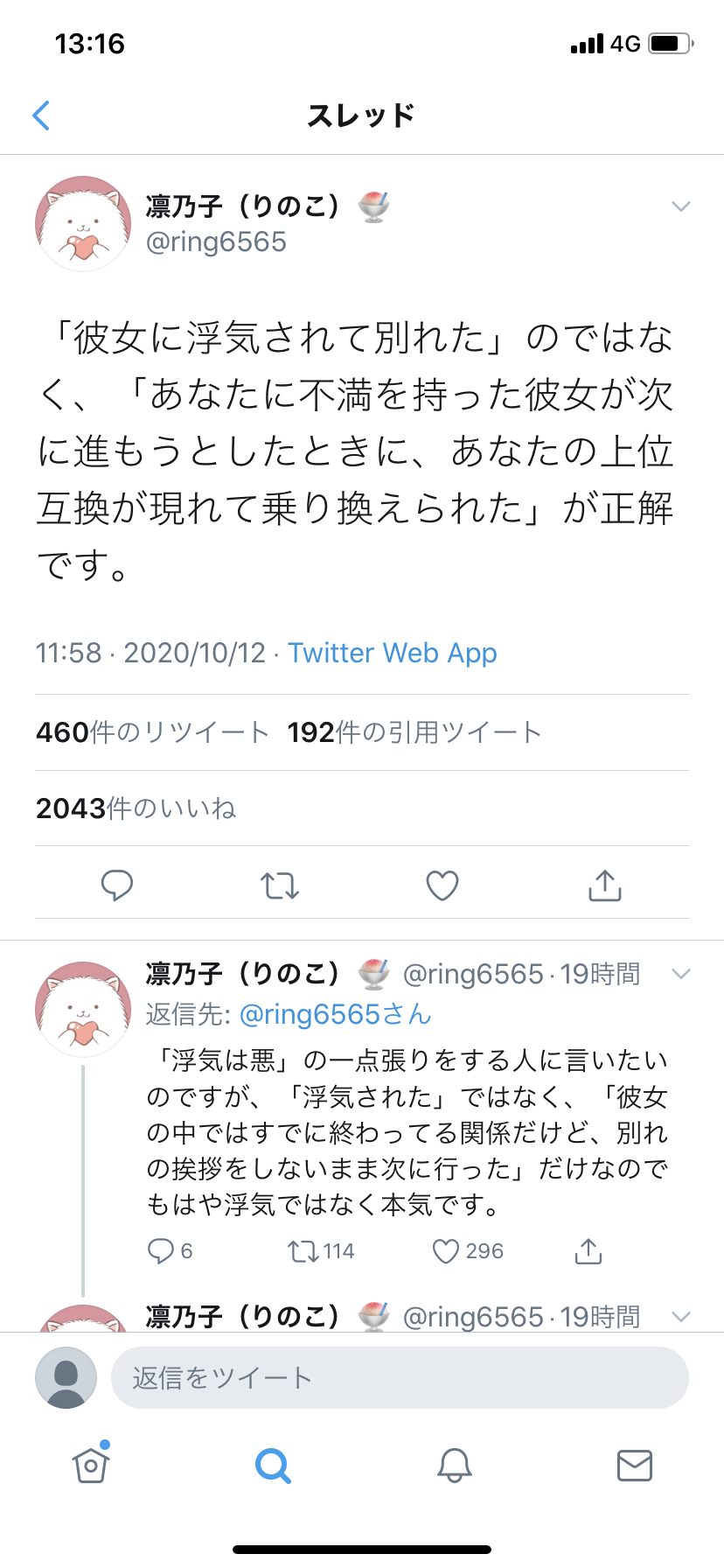Viewport: 724px width, 1568px height.
Task: Share the reply tweet with 296 likes
Action: (x=588, y=1251)
